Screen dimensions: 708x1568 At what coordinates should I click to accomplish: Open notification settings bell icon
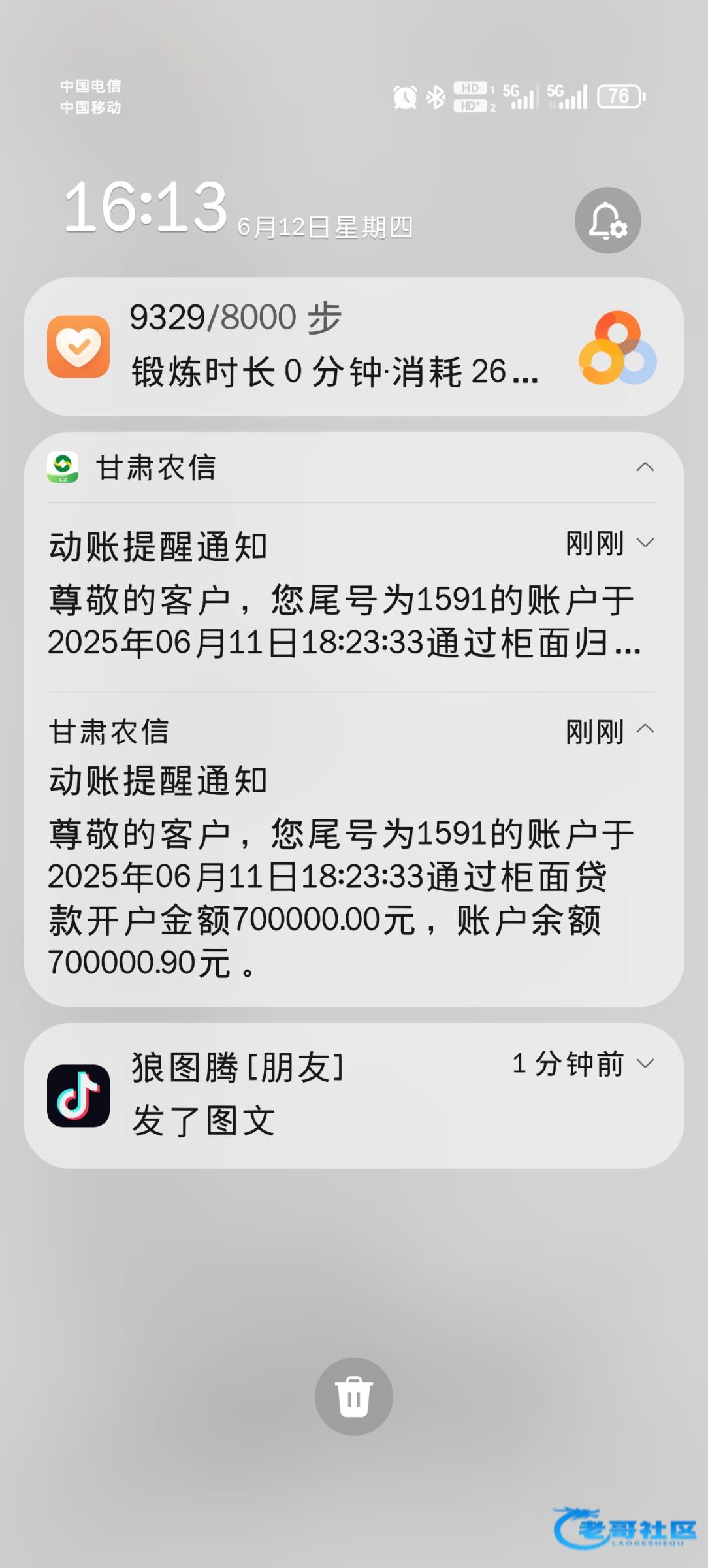point(607,220)
